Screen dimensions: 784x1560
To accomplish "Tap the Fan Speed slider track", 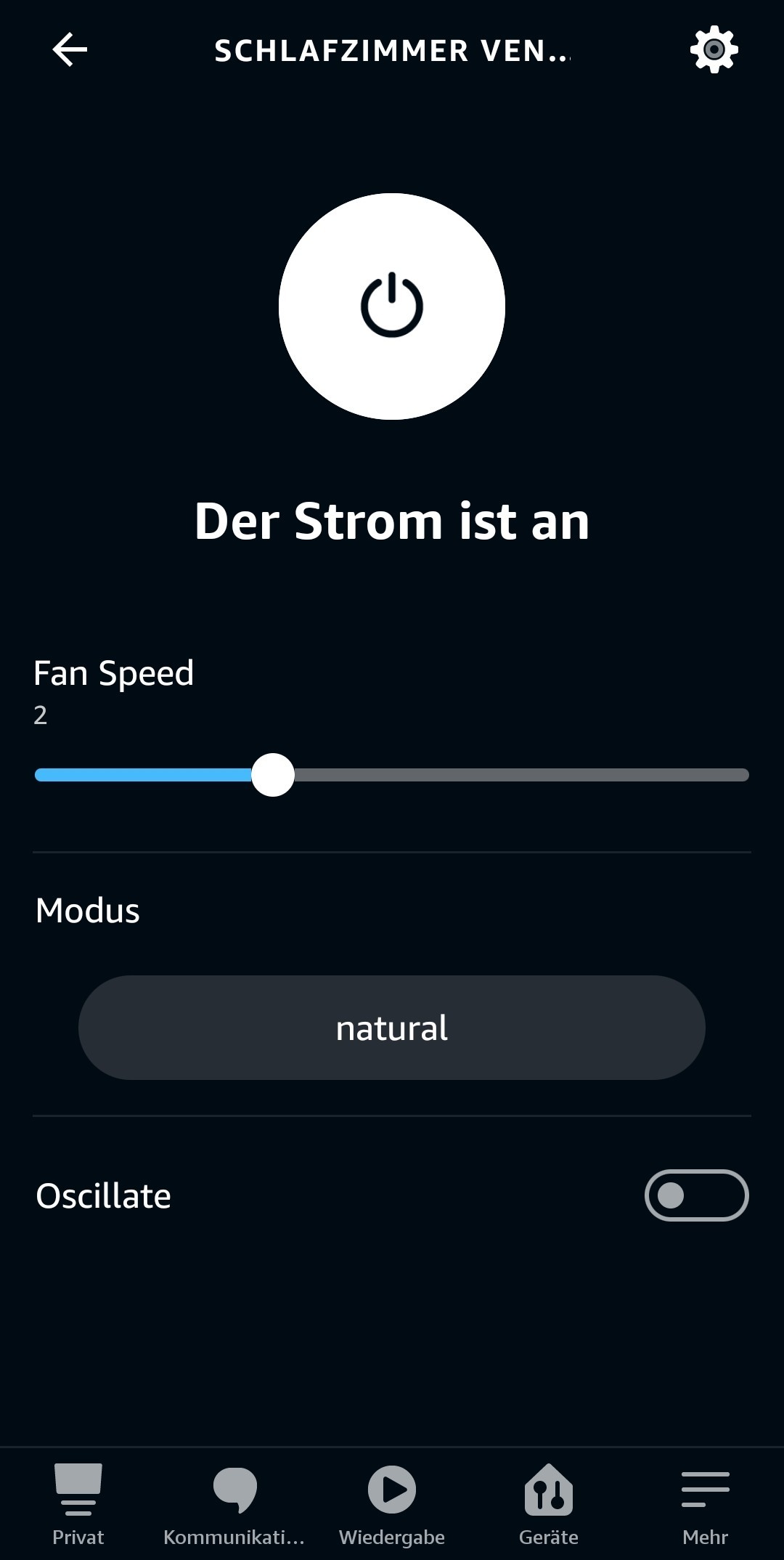I will tap(392, 775).
